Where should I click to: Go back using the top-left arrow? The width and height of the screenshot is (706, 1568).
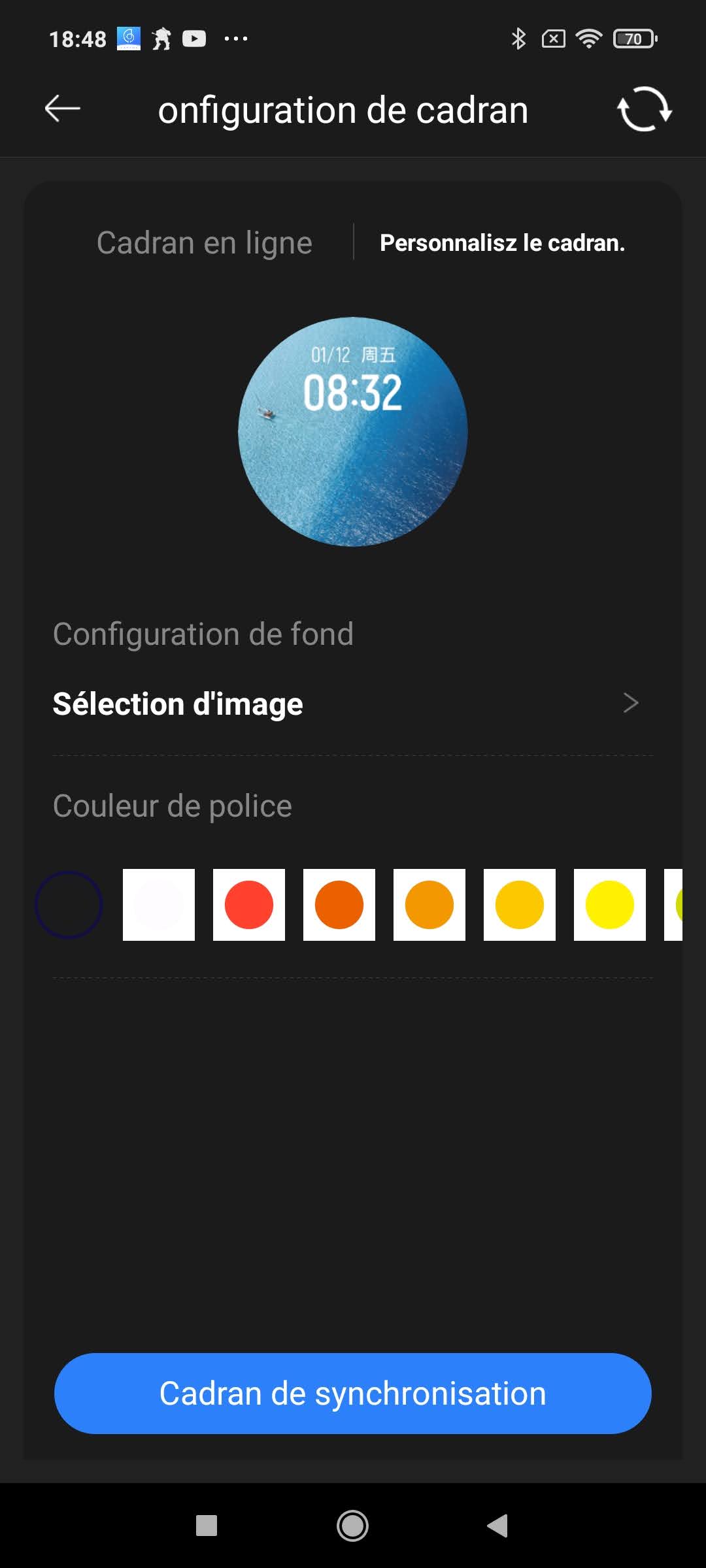(62, 108)
